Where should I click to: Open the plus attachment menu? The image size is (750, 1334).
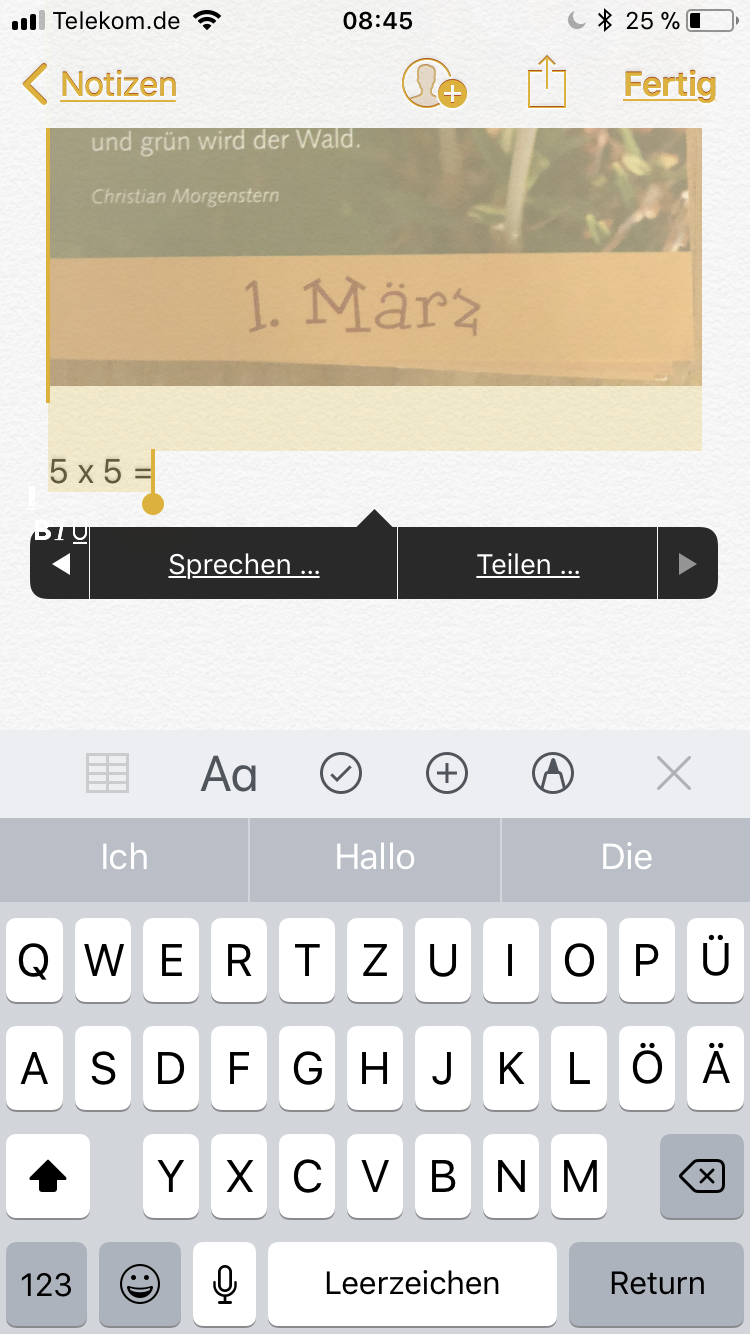coord(447,774)
